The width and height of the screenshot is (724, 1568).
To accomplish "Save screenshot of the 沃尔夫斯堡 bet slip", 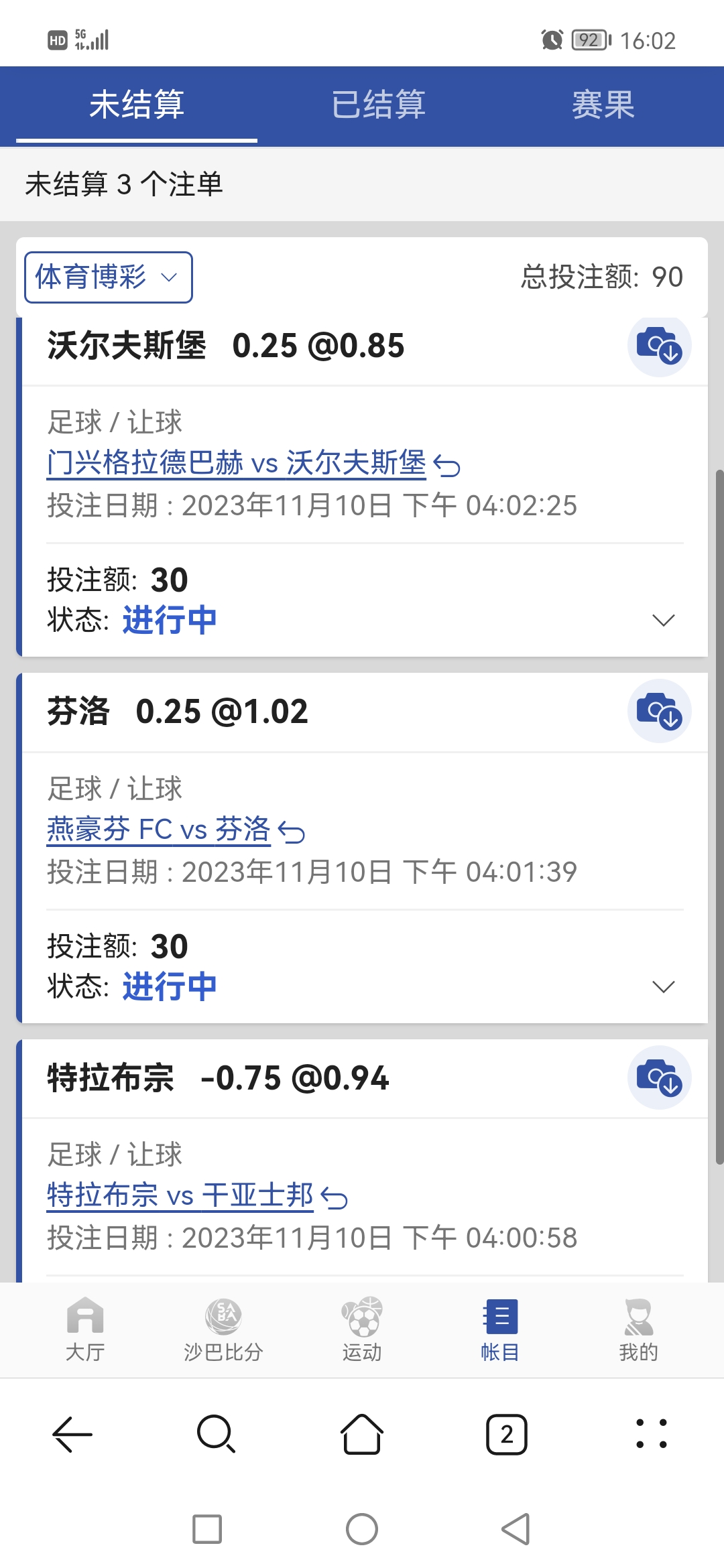I will click(x=659, y=346).
